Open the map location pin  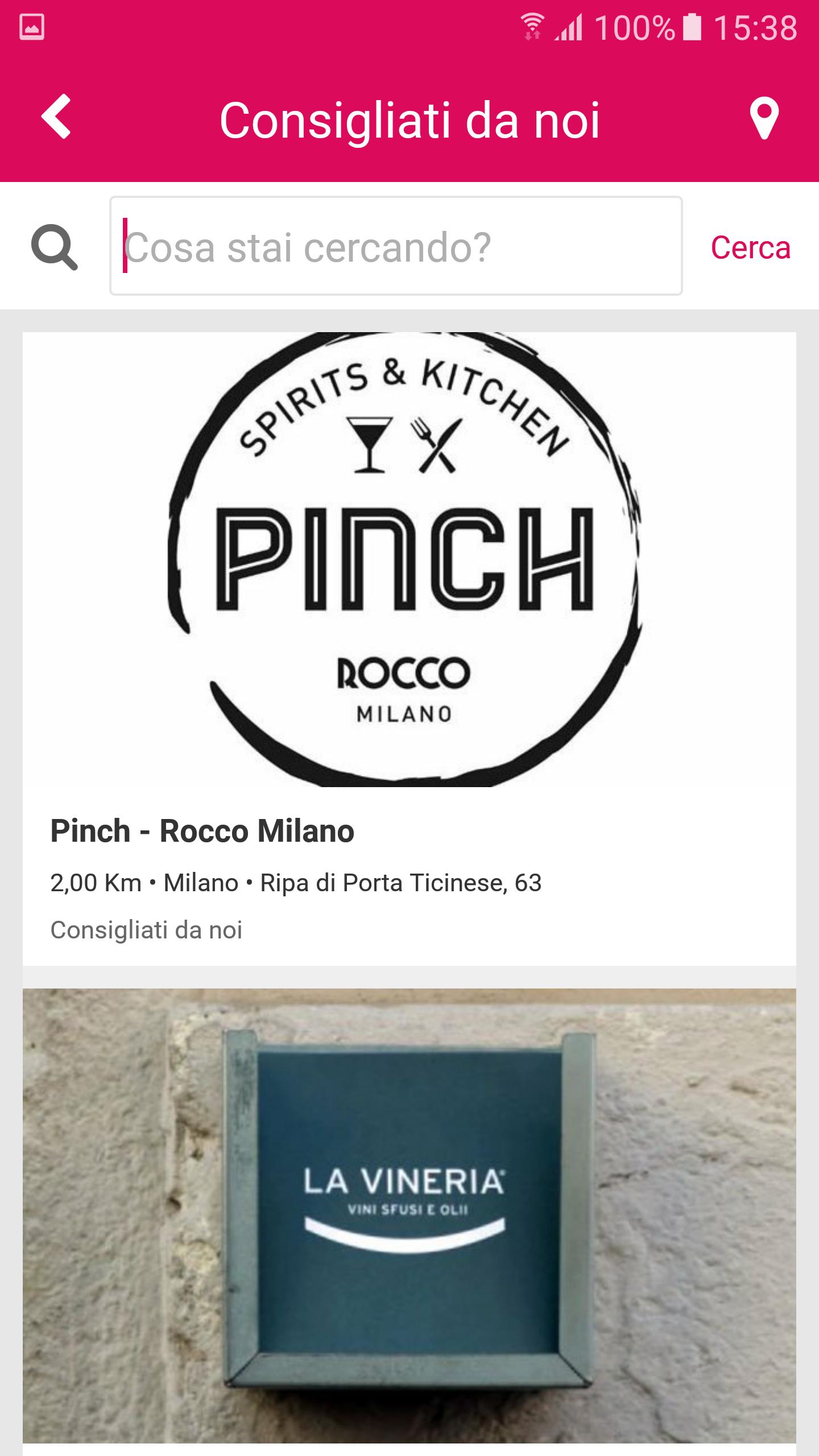764,118
